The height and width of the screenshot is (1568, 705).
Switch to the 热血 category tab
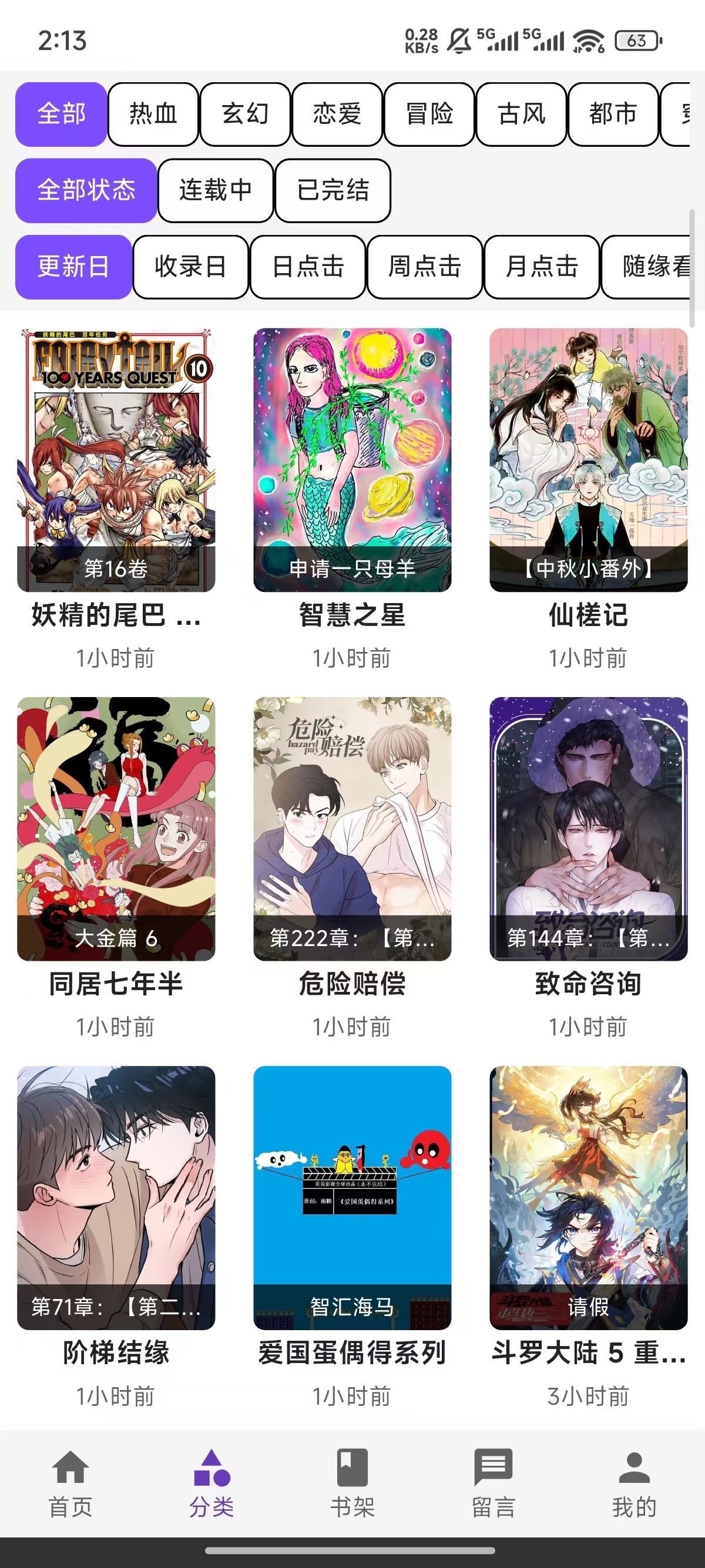tap(152, 115)
